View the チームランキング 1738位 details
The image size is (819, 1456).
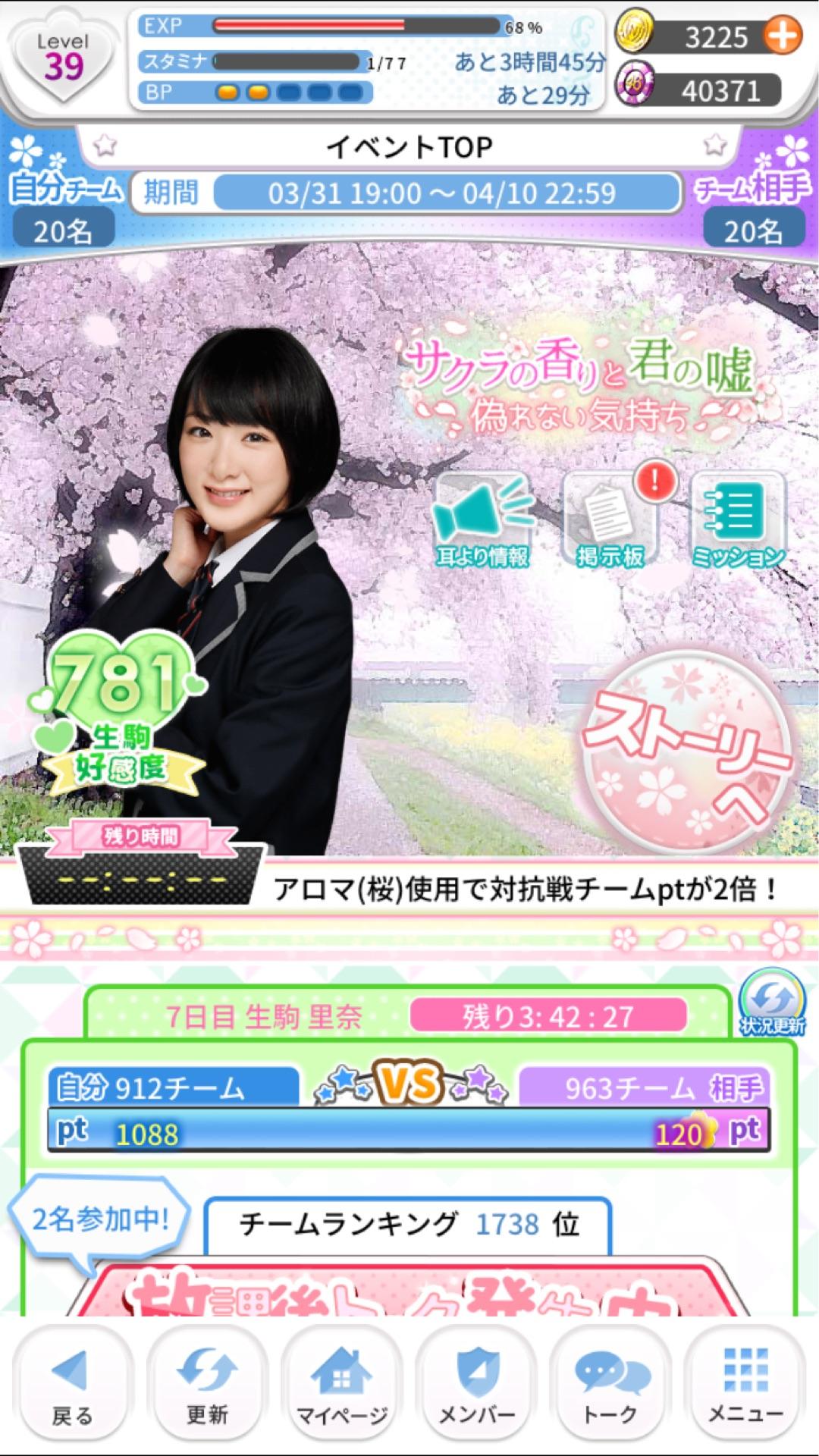point(408,1224)
